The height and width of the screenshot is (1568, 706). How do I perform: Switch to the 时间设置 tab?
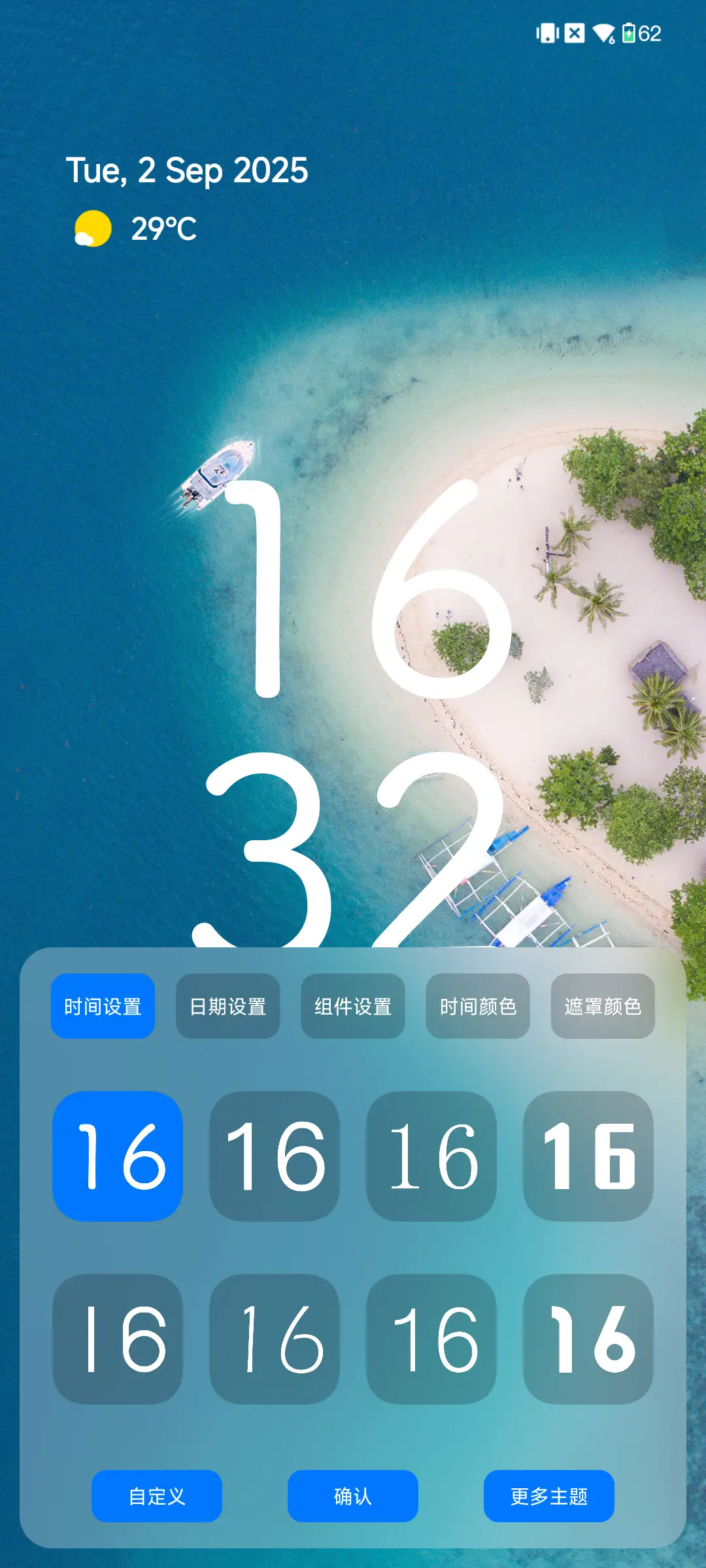pyautogui.click(x=103, y=1006)
